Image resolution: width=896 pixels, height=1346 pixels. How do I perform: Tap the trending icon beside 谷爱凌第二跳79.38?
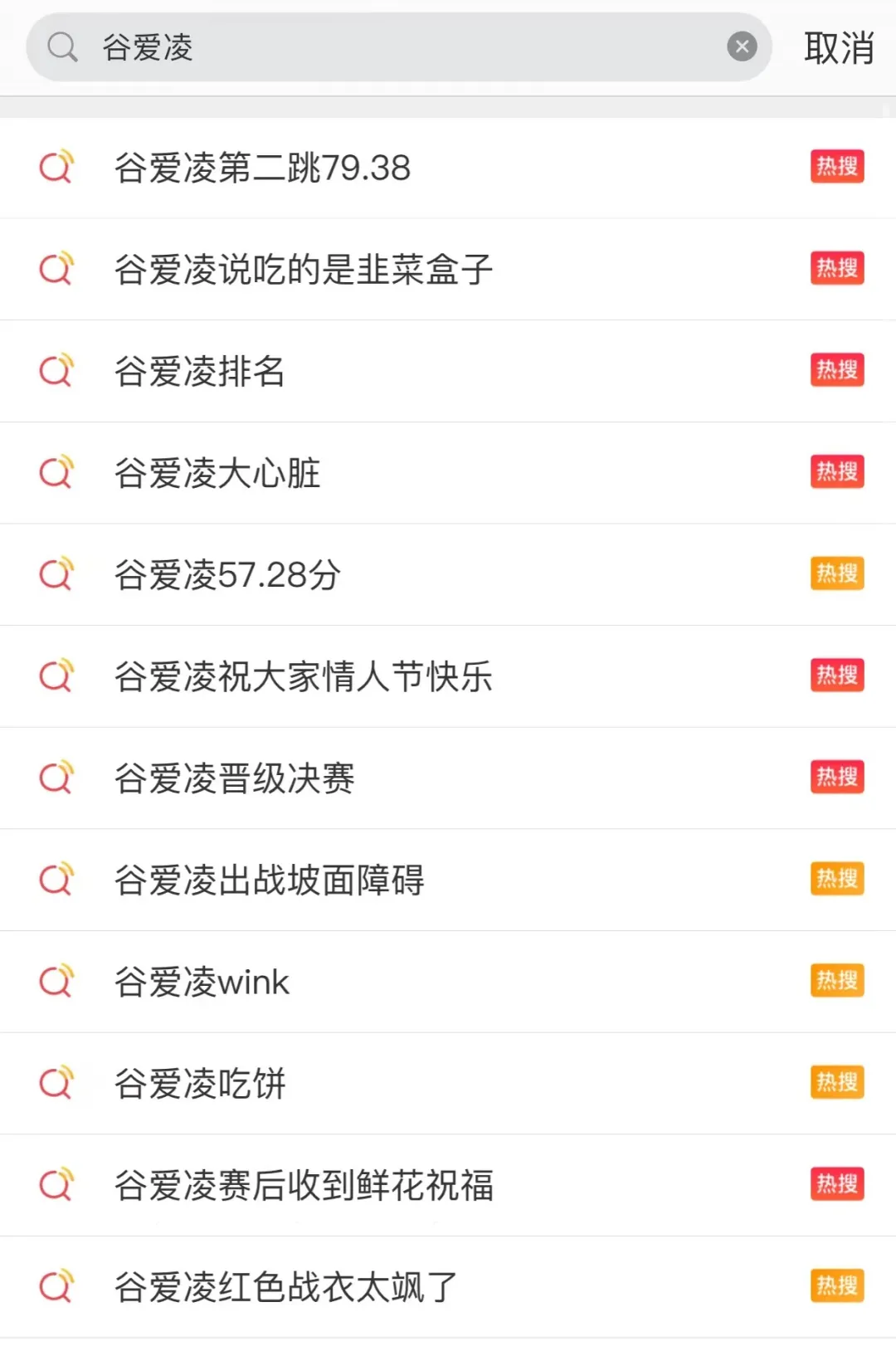(56, 166)
